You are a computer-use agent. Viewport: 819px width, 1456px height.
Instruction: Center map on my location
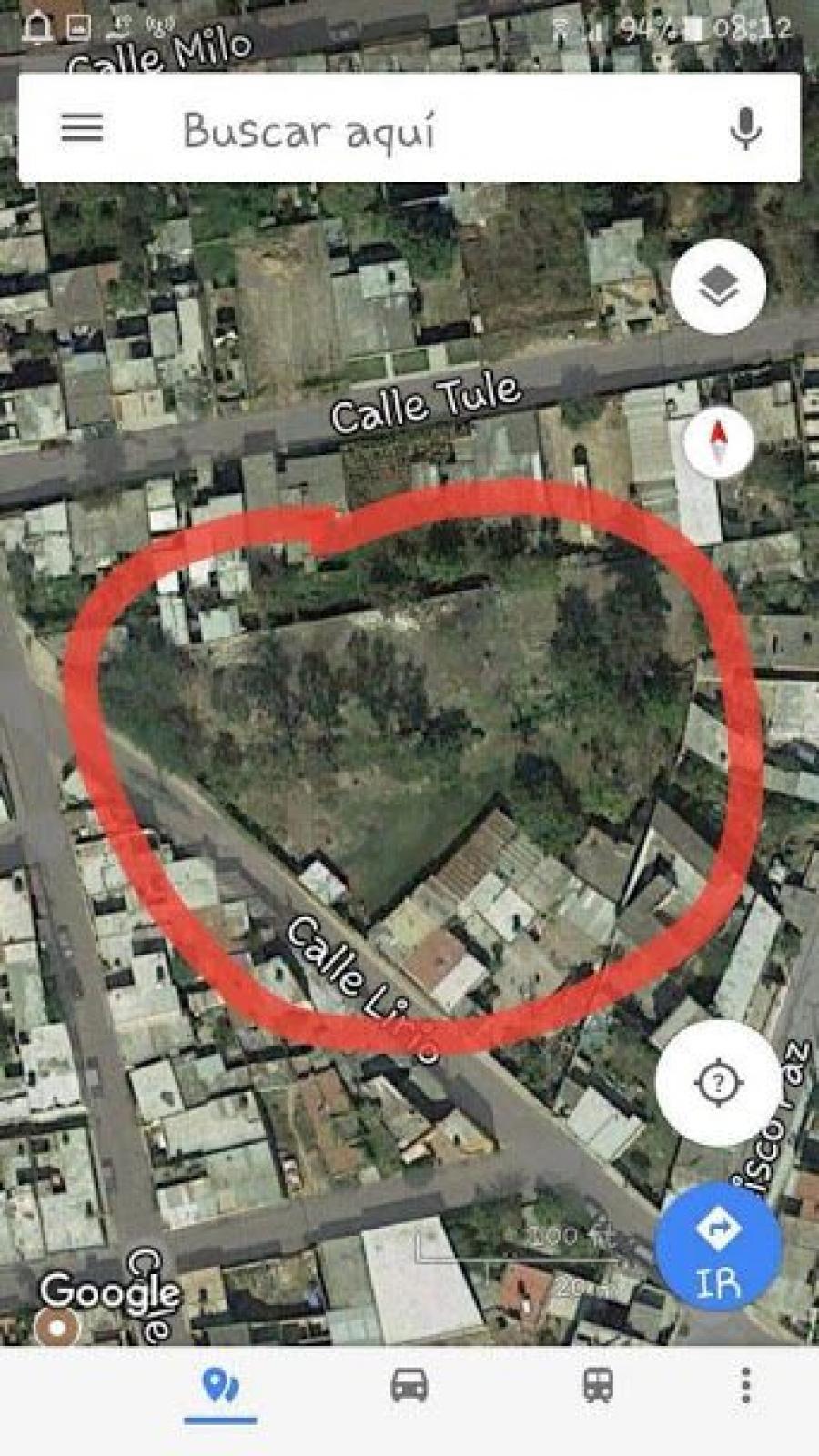[x=718, y=1083]
